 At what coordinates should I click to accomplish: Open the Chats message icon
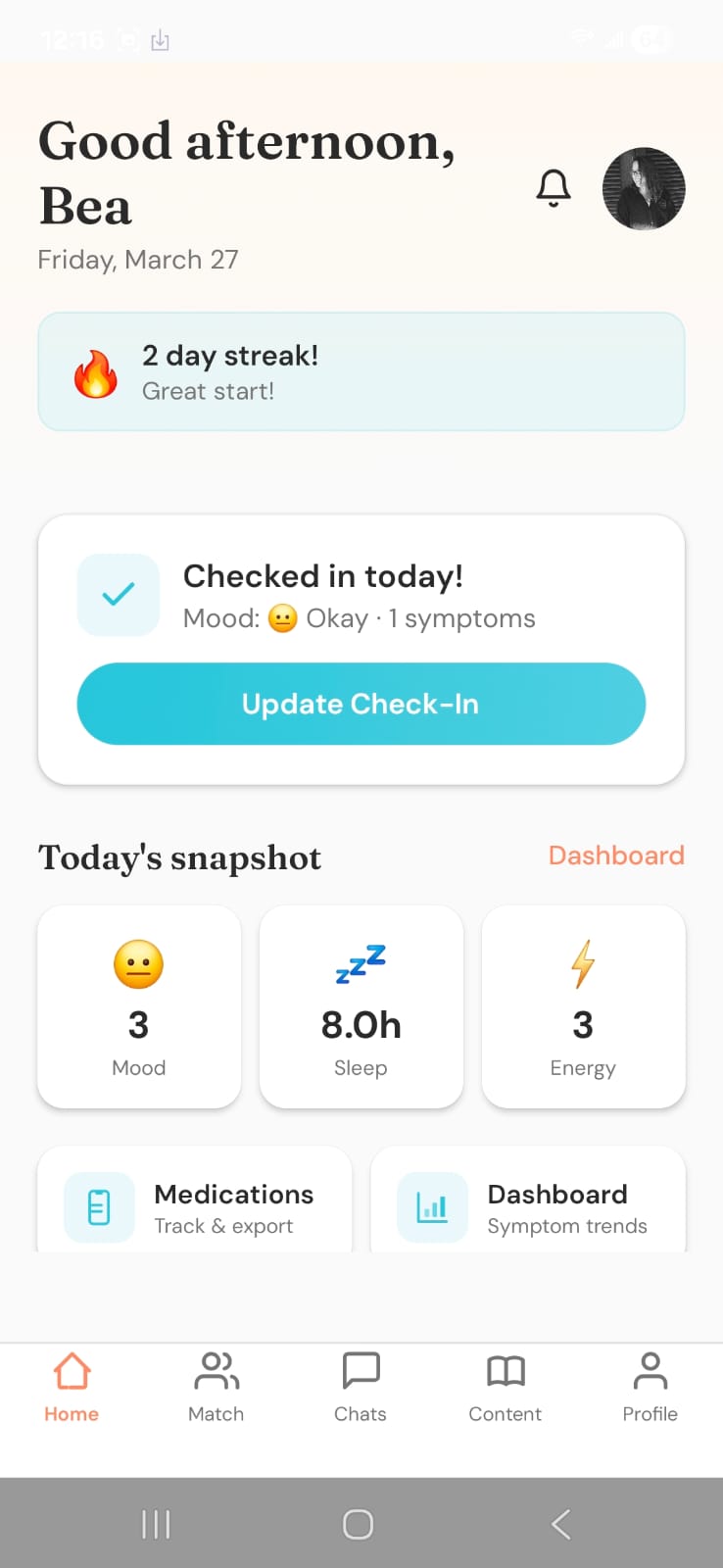click(x=361, y=1371)
